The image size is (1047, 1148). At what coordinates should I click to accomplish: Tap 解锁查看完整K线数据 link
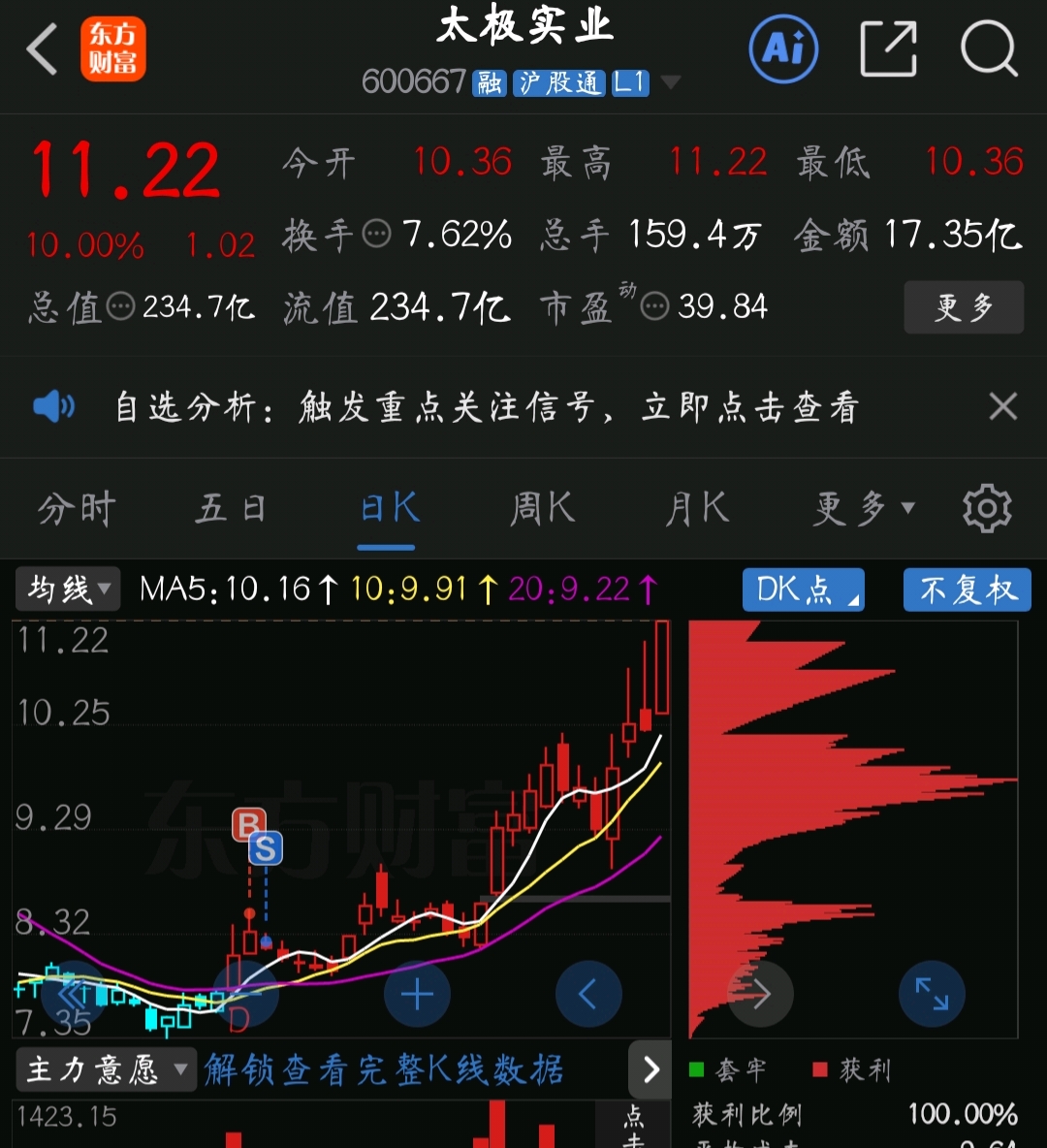(384, 1069)
